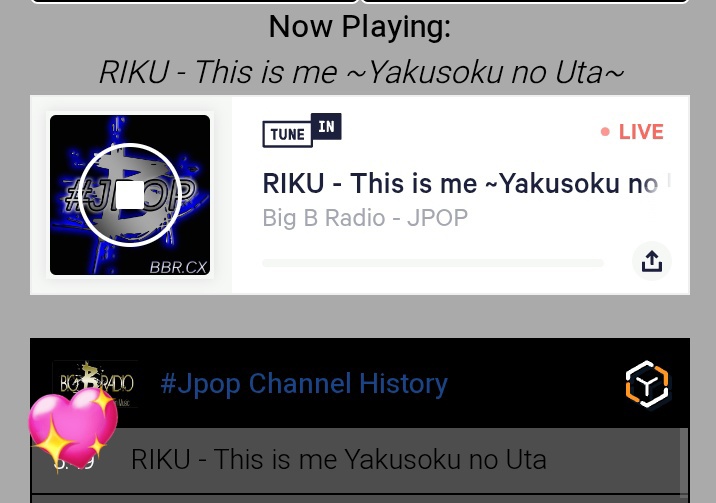Open RIKU track title in TuneIn player
This screenshot has height=503, width=716.
[x=460, y=184]
